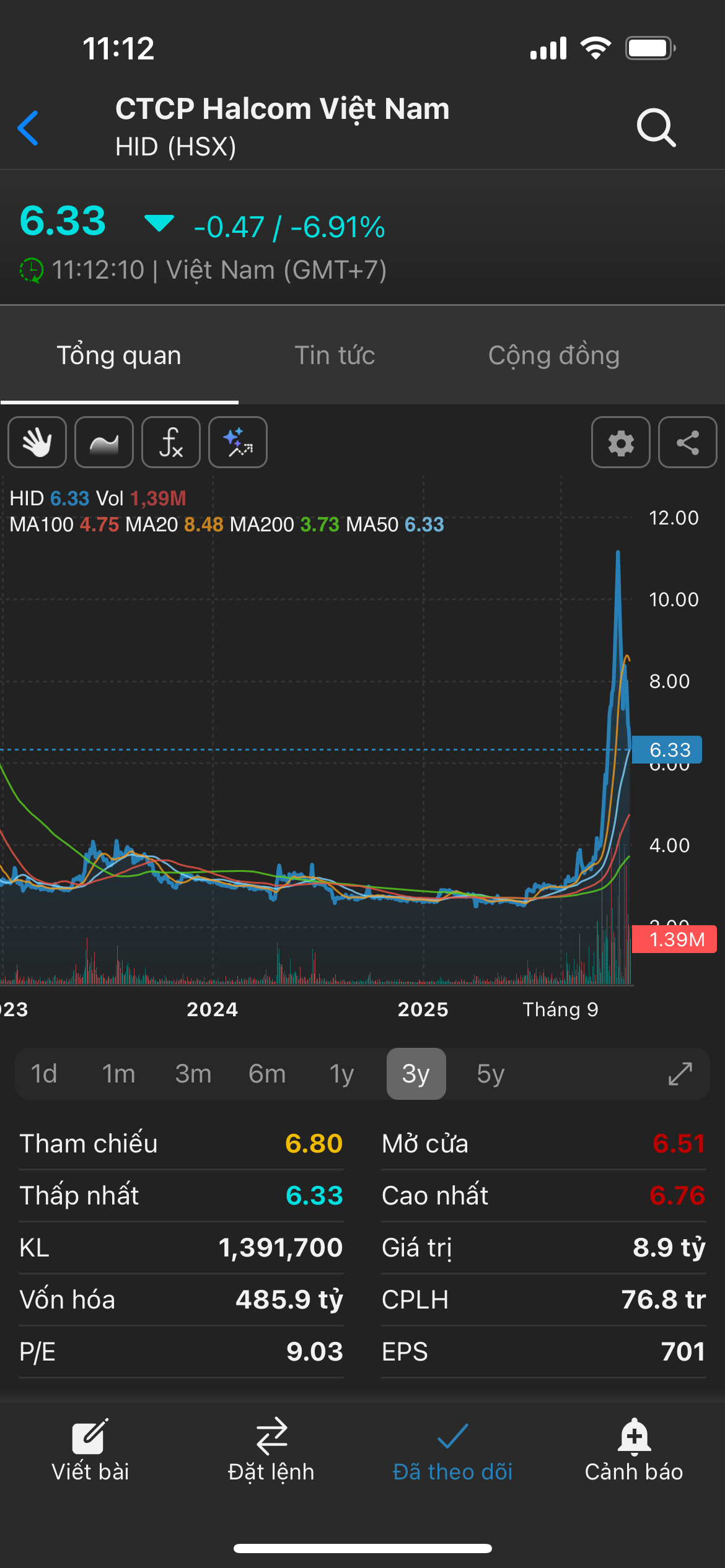The width and height of the screenshot is (725, 1568).
Task: Choose the 6m chart range
Action: 267,1074
